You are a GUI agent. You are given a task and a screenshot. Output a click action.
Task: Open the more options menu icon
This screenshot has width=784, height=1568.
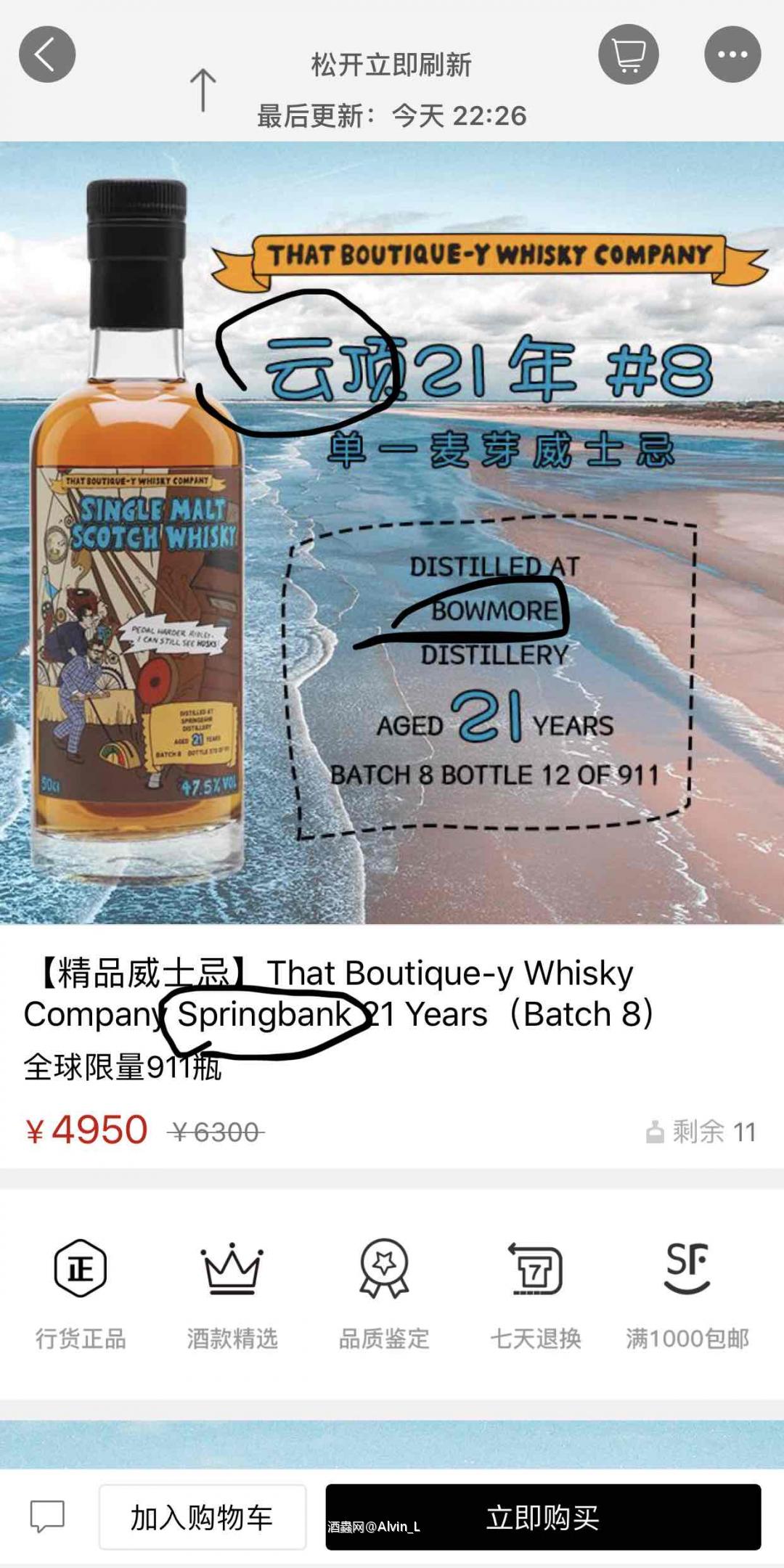pyautogui.click(x=733, y=52)
